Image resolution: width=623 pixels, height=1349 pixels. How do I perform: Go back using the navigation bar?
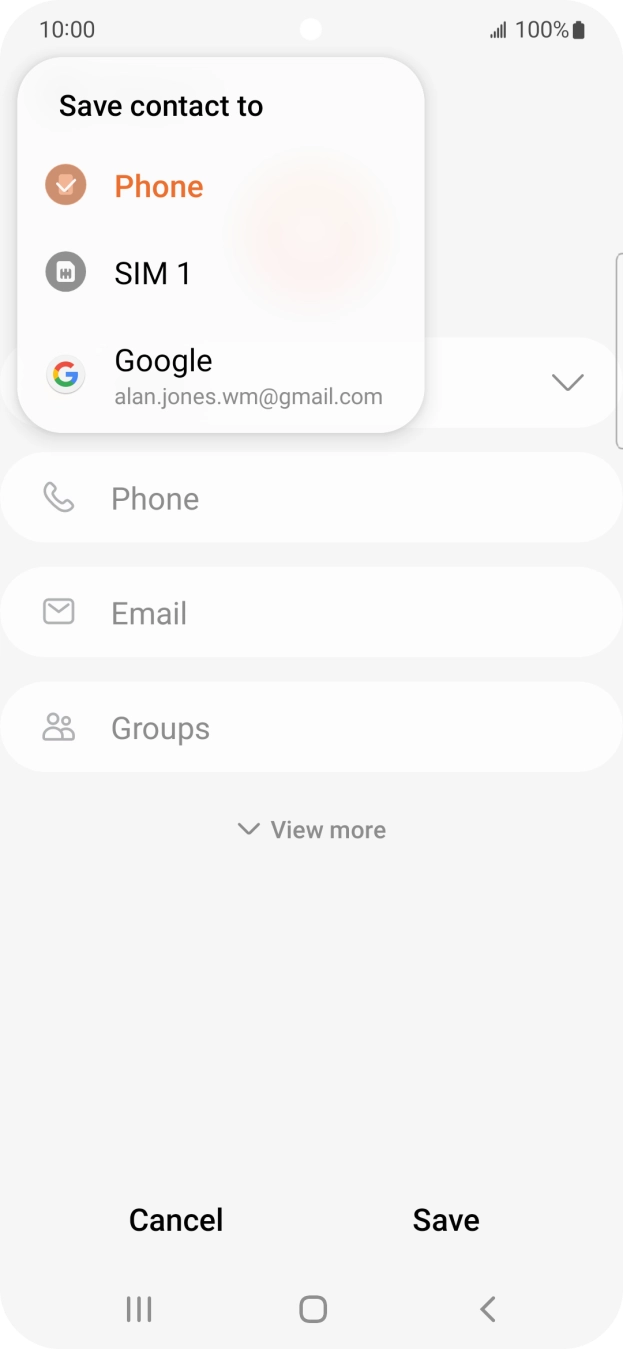click(x=487, y=1309)
